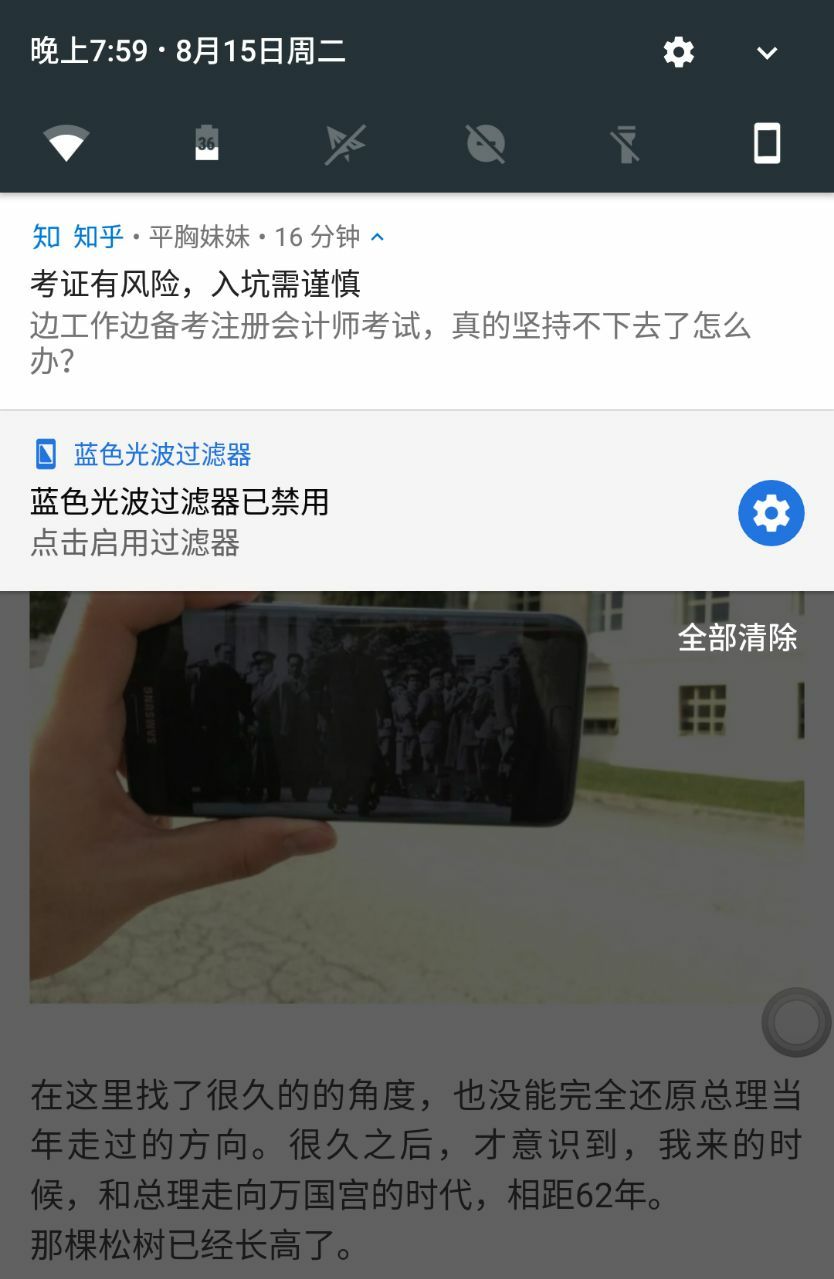Turn on airplane mode
Screen dimensions: 834x1279
tap(346, 144)
